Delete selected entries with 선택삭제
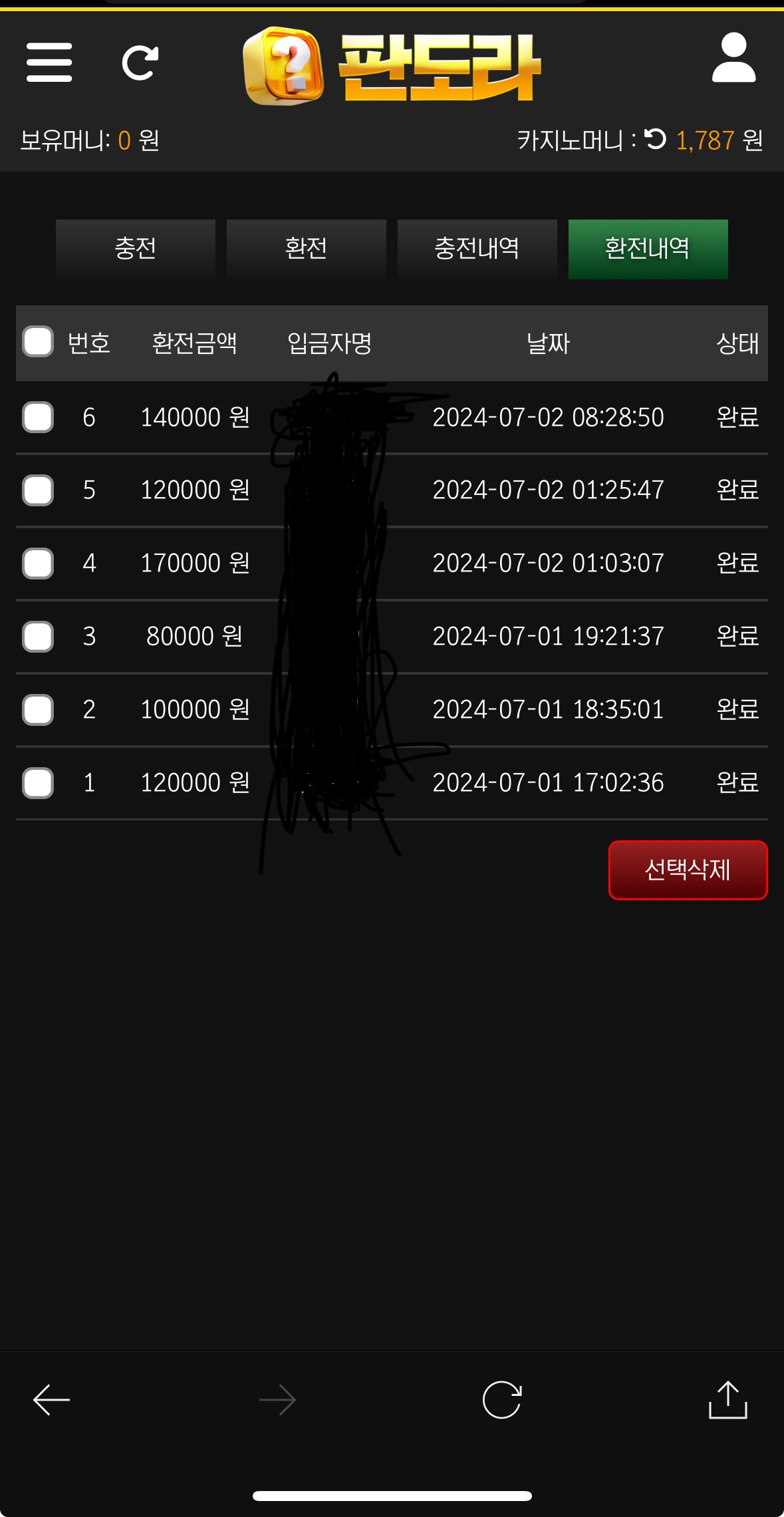The width and height of the screenshot is (784, 1517). pos(688,870)
